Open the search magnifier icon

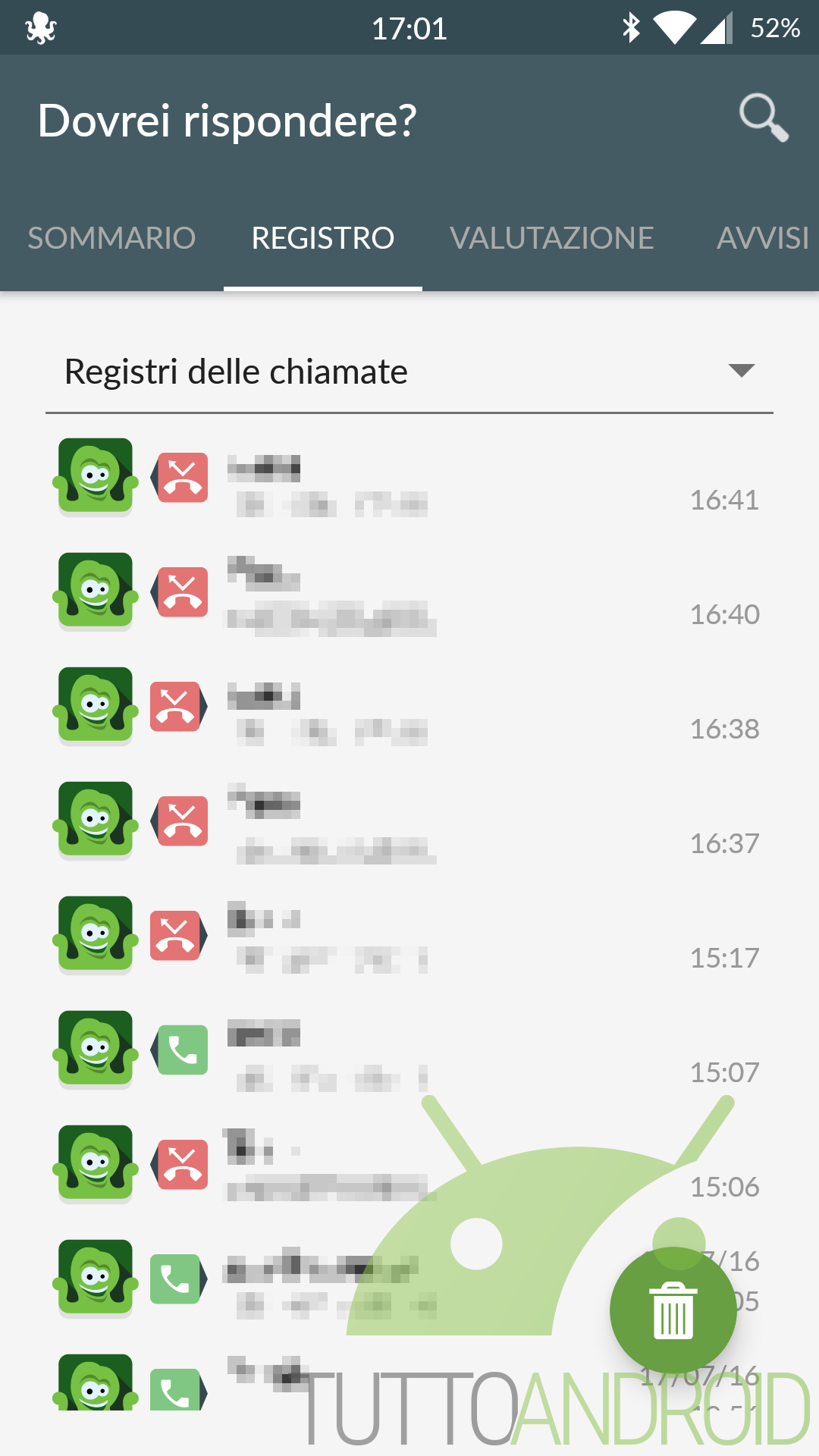[x=764, y=118]
